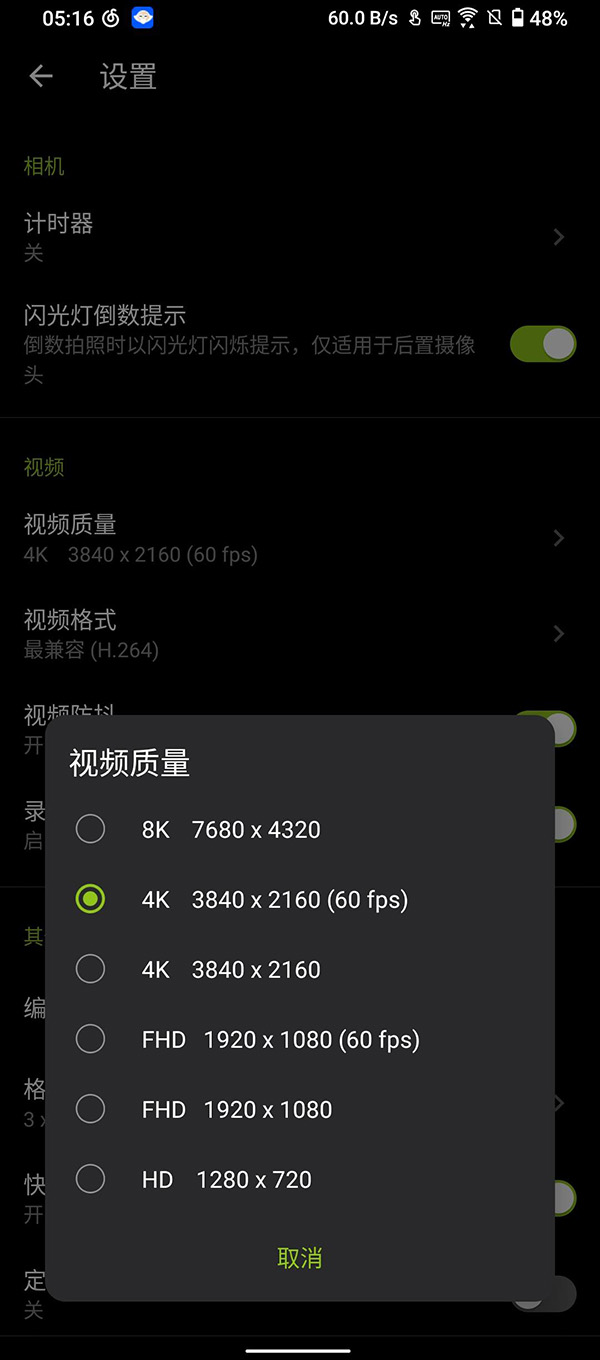Tap 取消 to dismiss the dialog
This screenshot has width=600, height=1360.
(x=299, y=1258)
